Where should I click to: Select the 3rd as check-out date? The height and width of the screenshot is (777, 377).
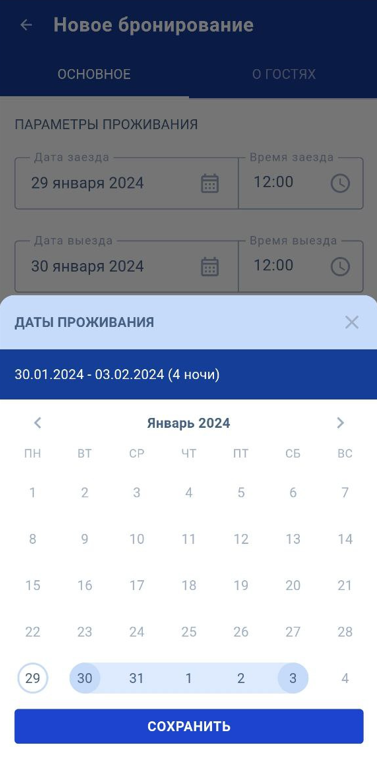(x=293, y=678)
